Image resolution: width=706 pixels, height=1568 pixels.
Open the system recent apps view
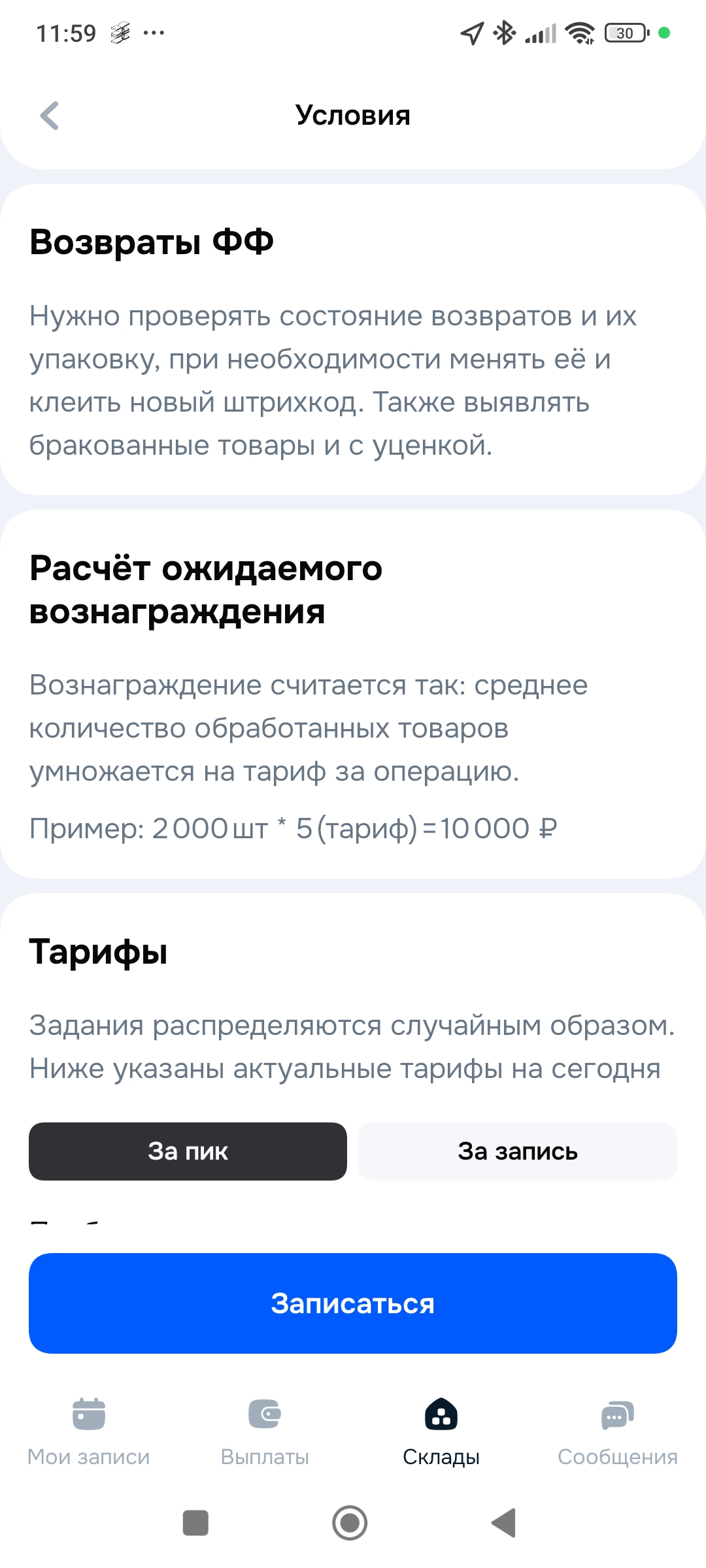click(x=195, y=1523)
